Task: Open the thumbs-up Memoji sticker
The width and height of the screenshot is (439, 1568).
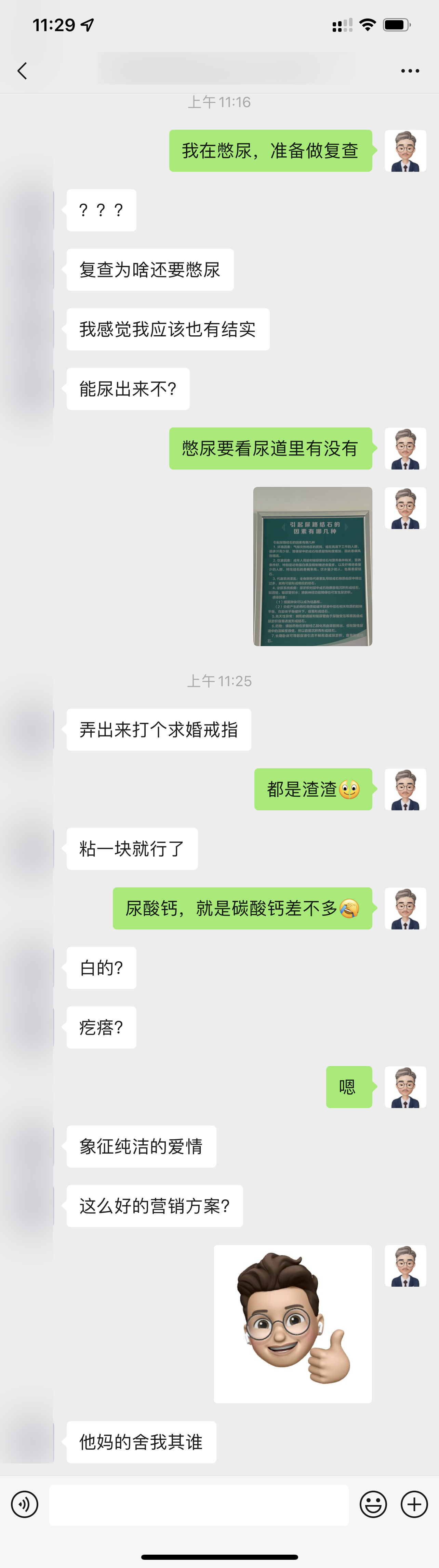Action: tap(292, 1323)
